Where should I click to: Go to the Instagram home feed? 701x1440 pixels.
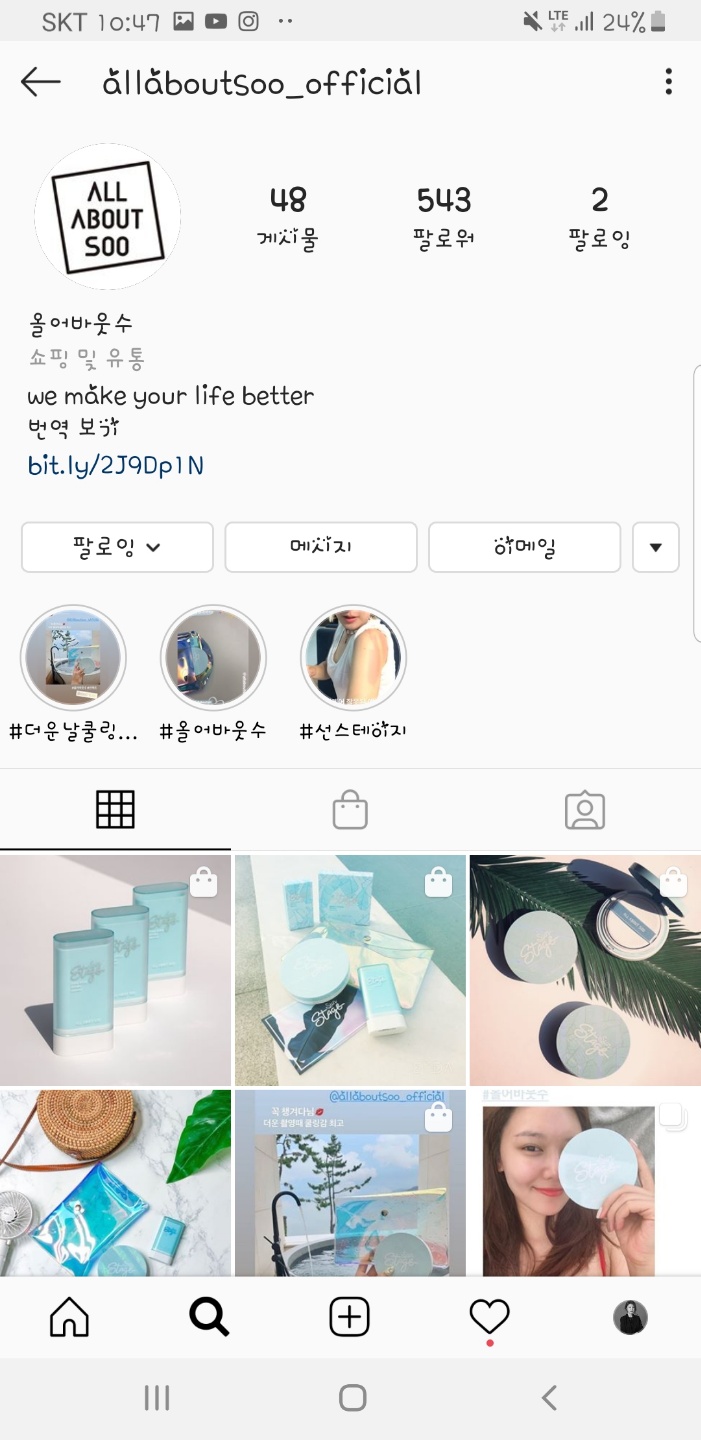pos(69,1317)
